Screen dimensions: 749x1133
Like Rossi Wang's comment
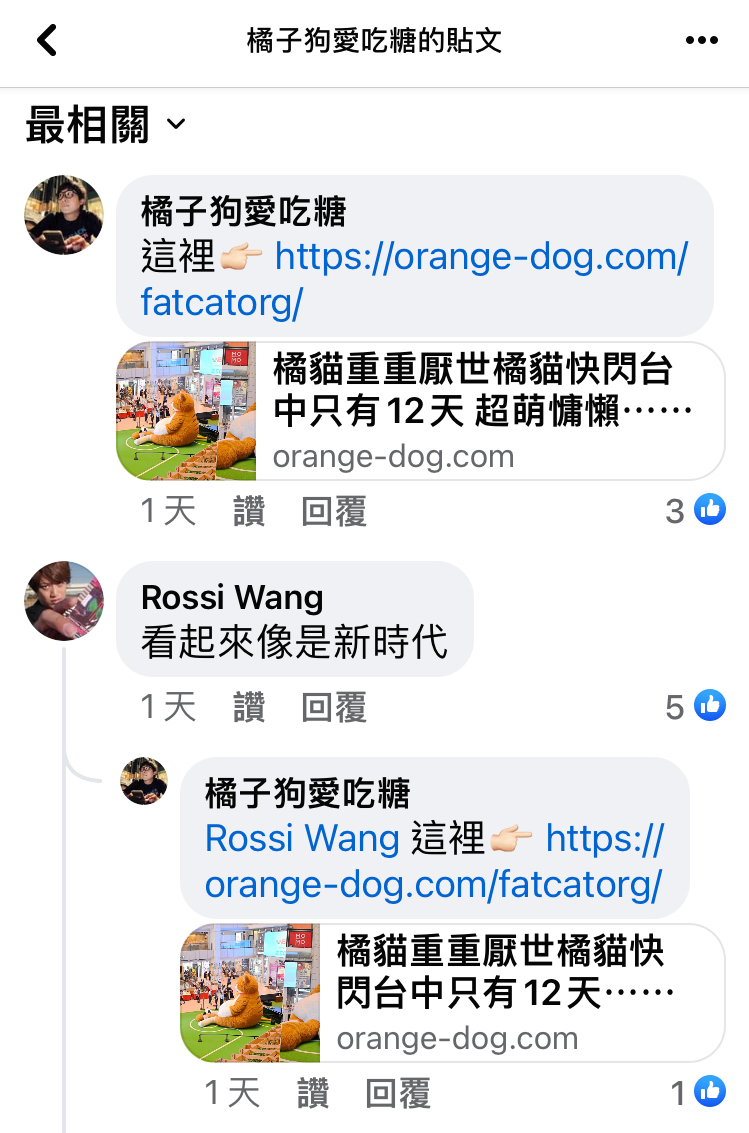(x=249, y=708)
